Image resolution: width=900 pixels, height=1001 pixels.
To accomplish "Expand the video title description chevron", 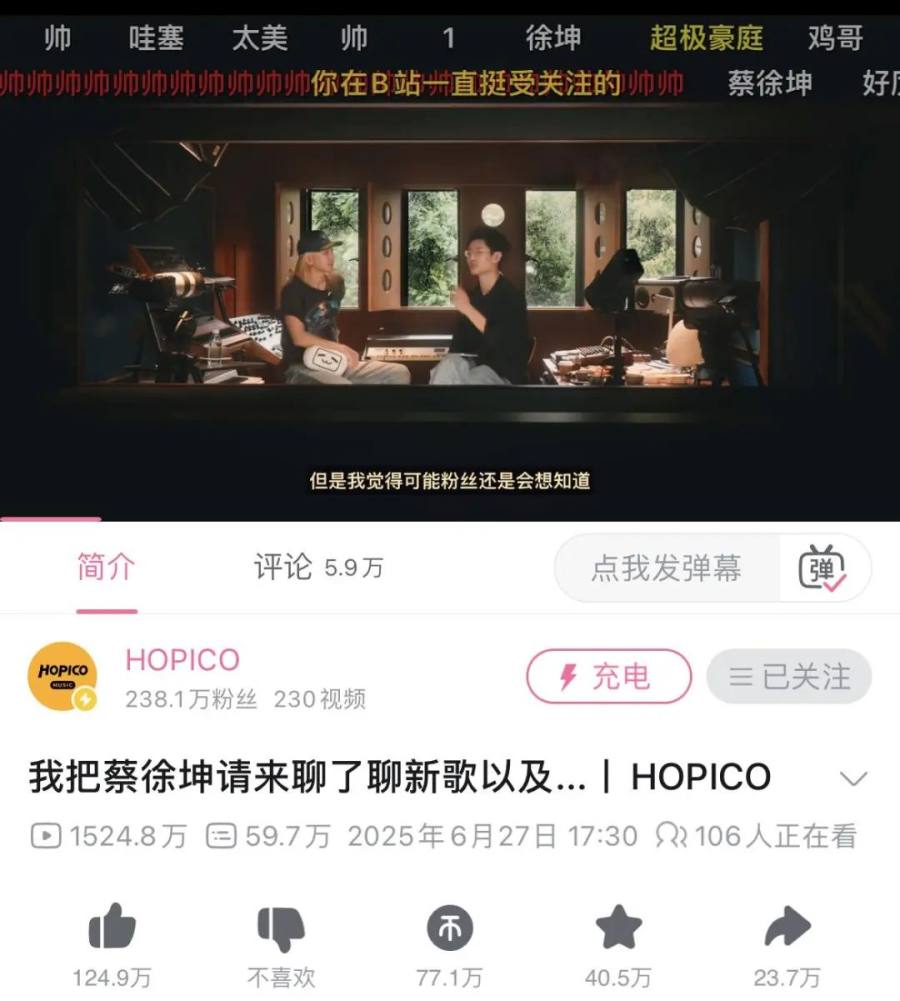I will (x=854, y=778).
